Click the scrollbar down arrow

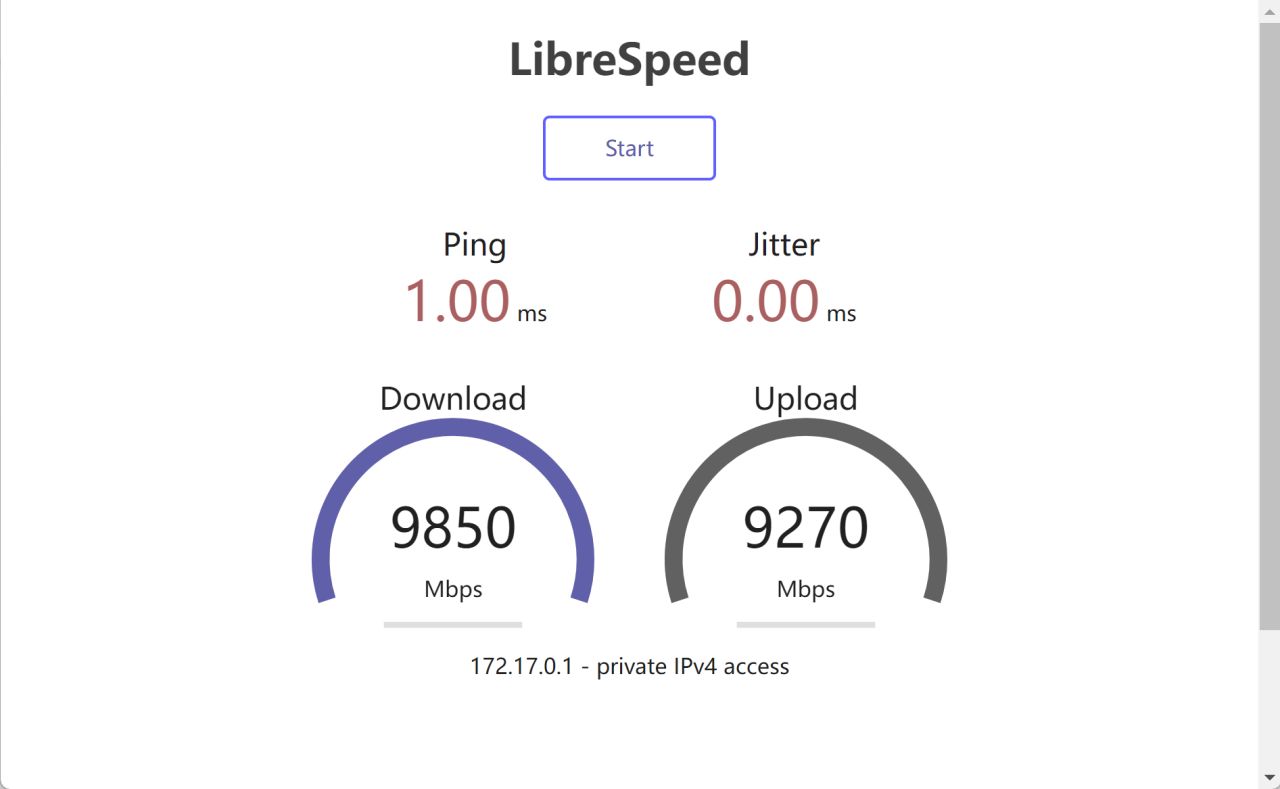[1269, 777]
